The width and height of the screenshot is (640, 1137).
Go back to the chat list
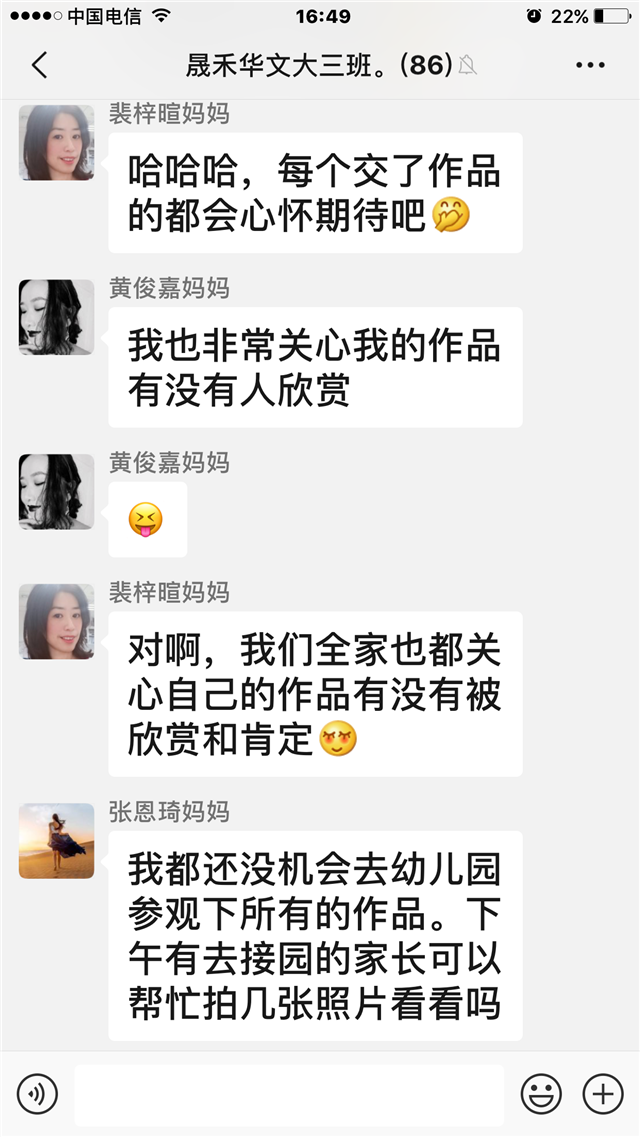coord(39,66)
